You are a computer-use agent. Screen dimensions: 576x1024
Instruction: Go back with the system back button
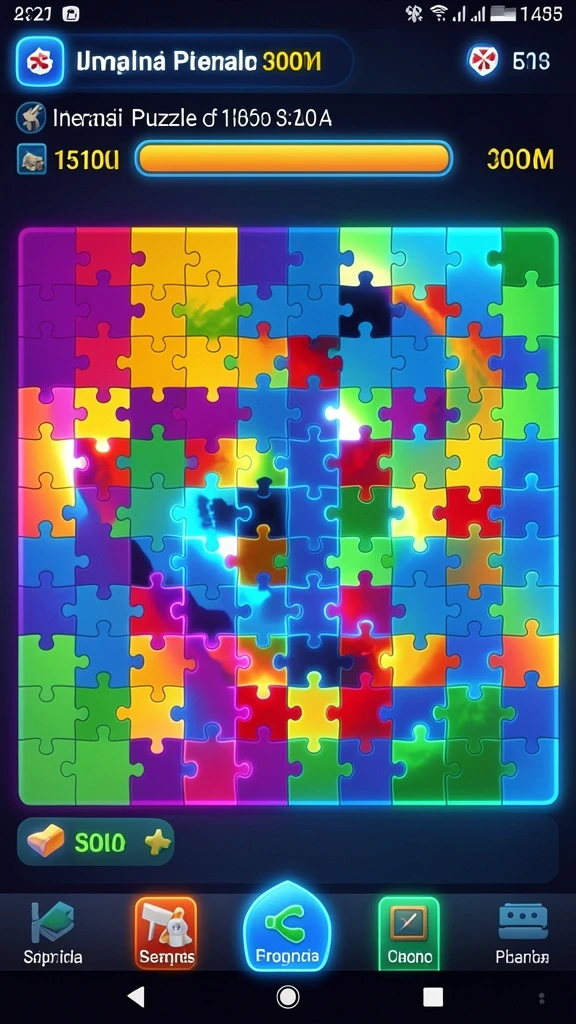[x=136, y=997]
